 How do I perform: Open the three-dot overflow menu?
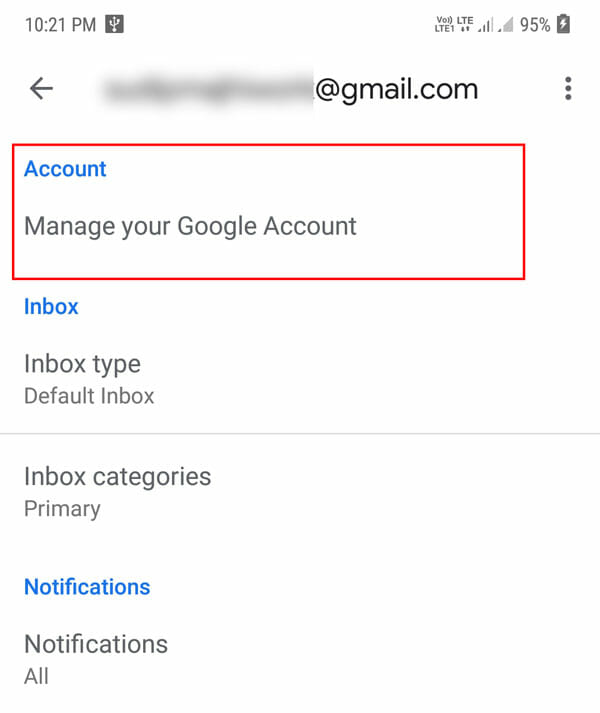568,89
